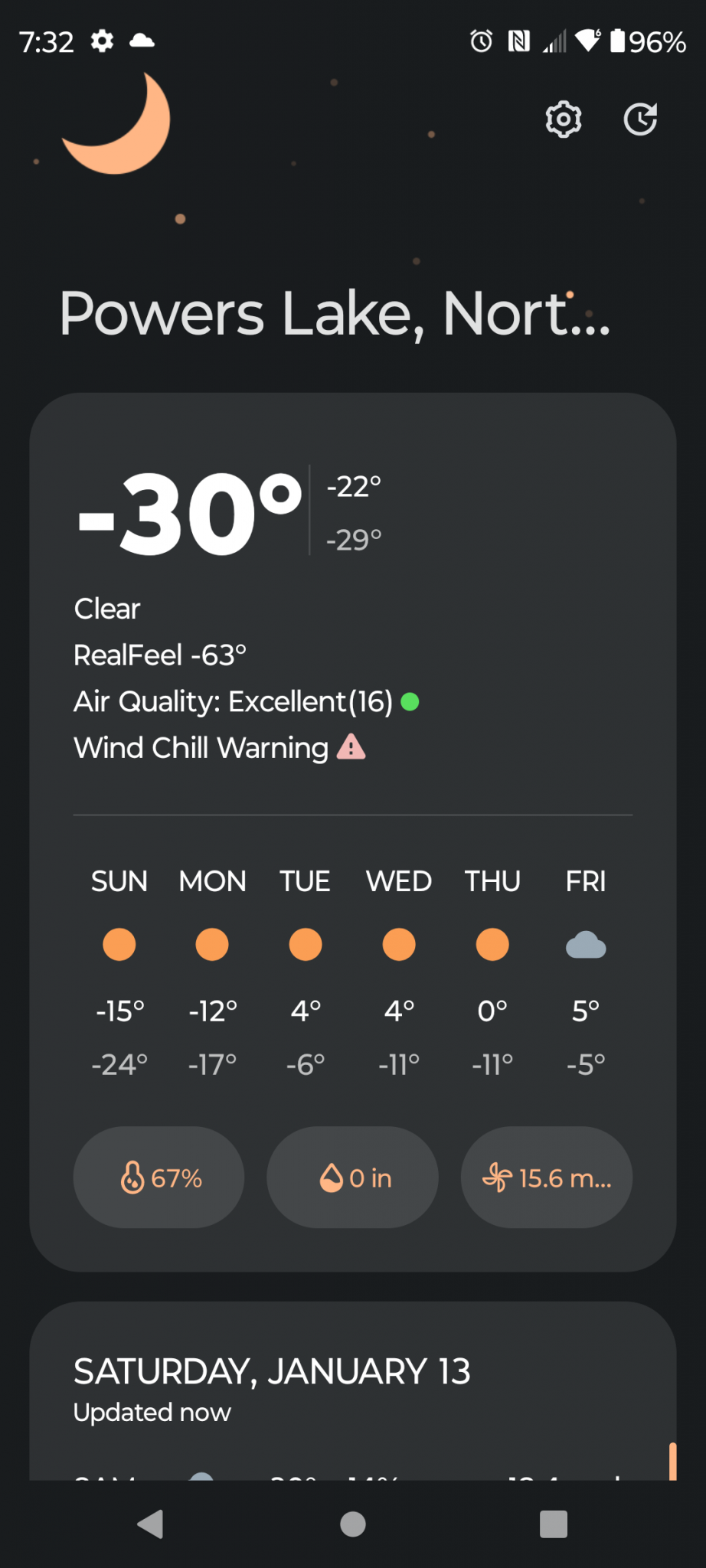This screenshot has height=1568, width=706.
Task: Tap the 0 in precipitation chip
Action: tap(353, 1178)
